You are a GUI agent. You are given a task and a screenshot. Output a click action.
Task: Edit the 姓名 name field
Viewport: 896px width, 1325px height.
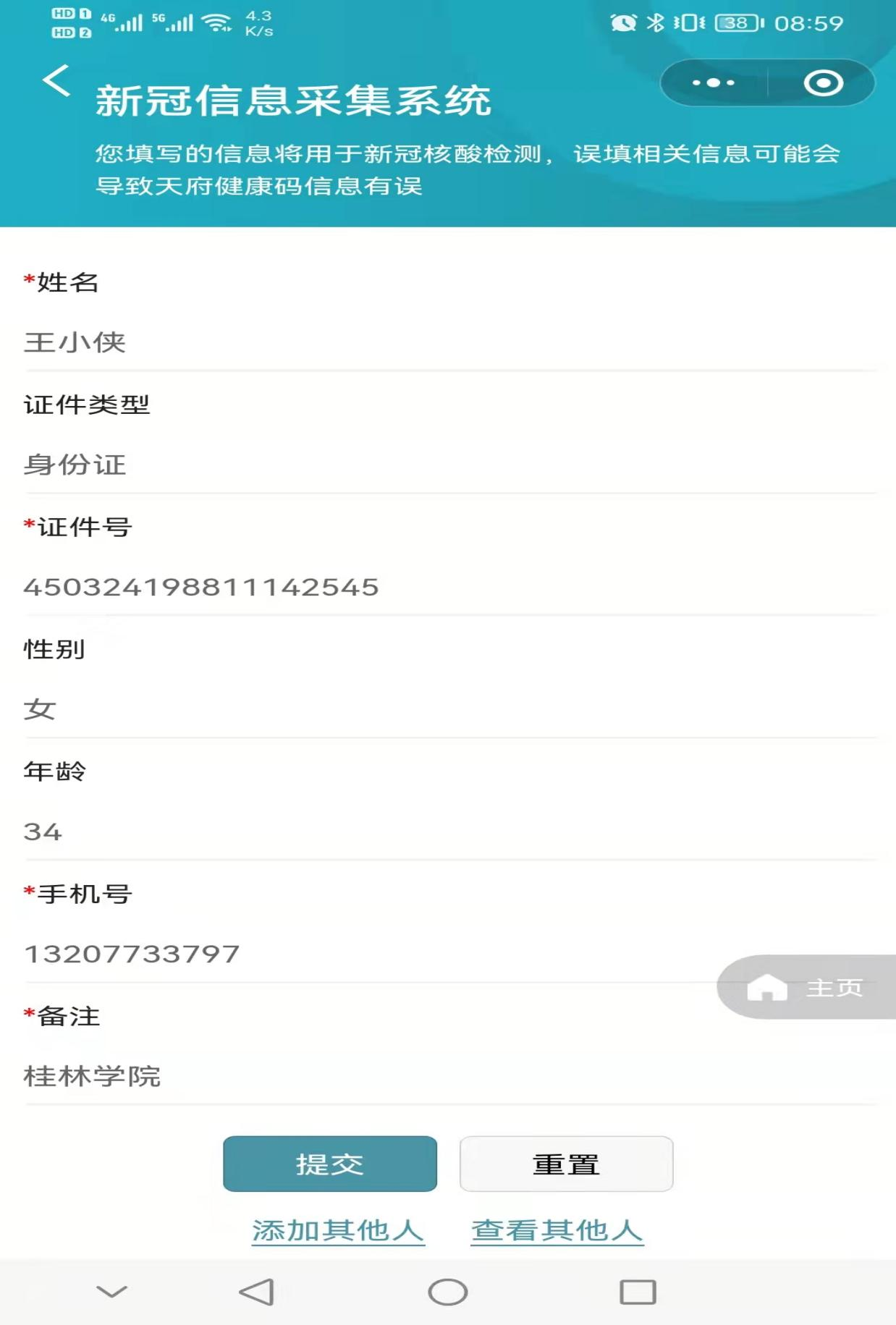[x=449, y=342]
